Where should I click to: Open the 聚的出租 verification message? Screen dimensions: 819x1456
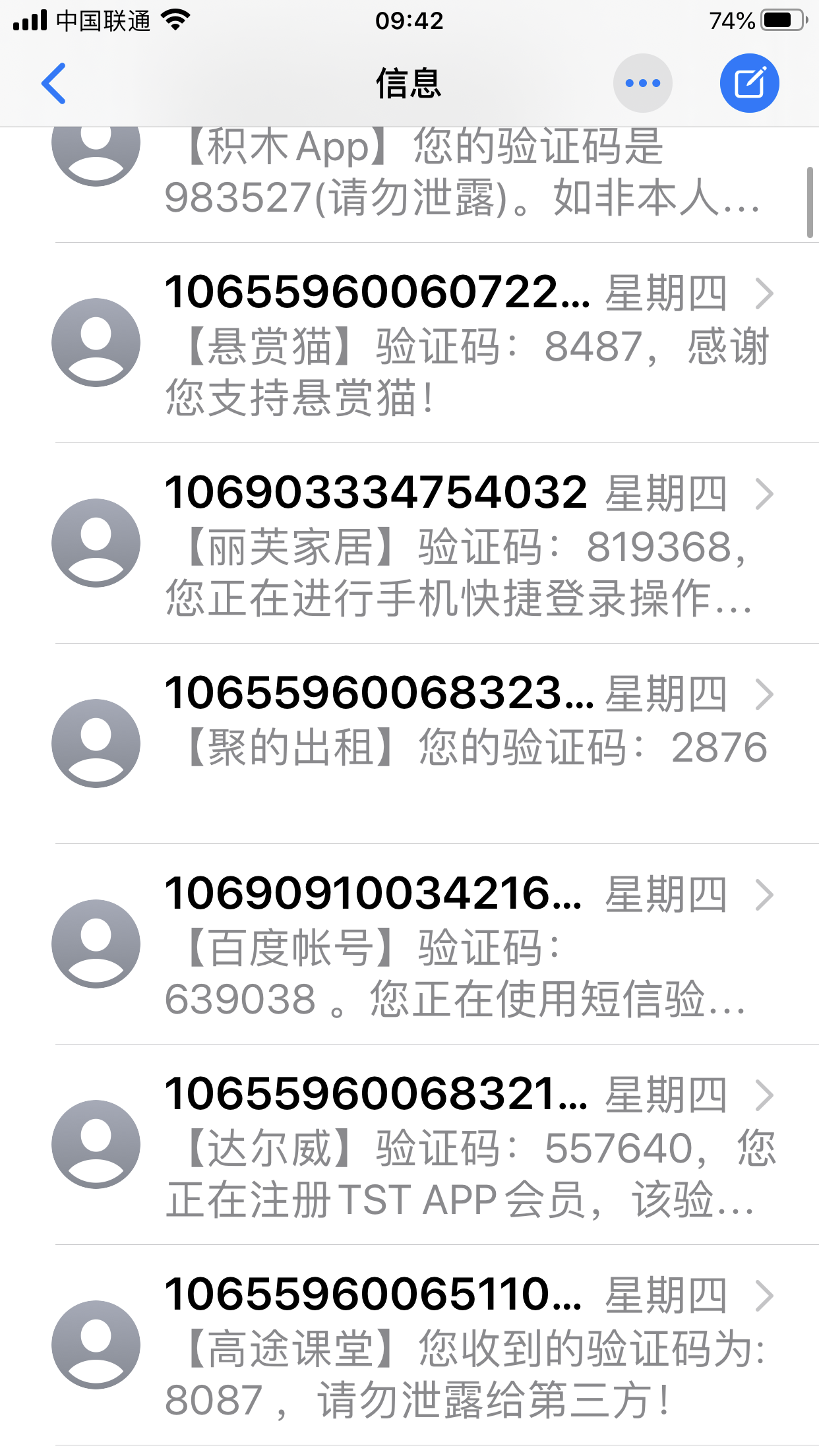click(409, 744)
